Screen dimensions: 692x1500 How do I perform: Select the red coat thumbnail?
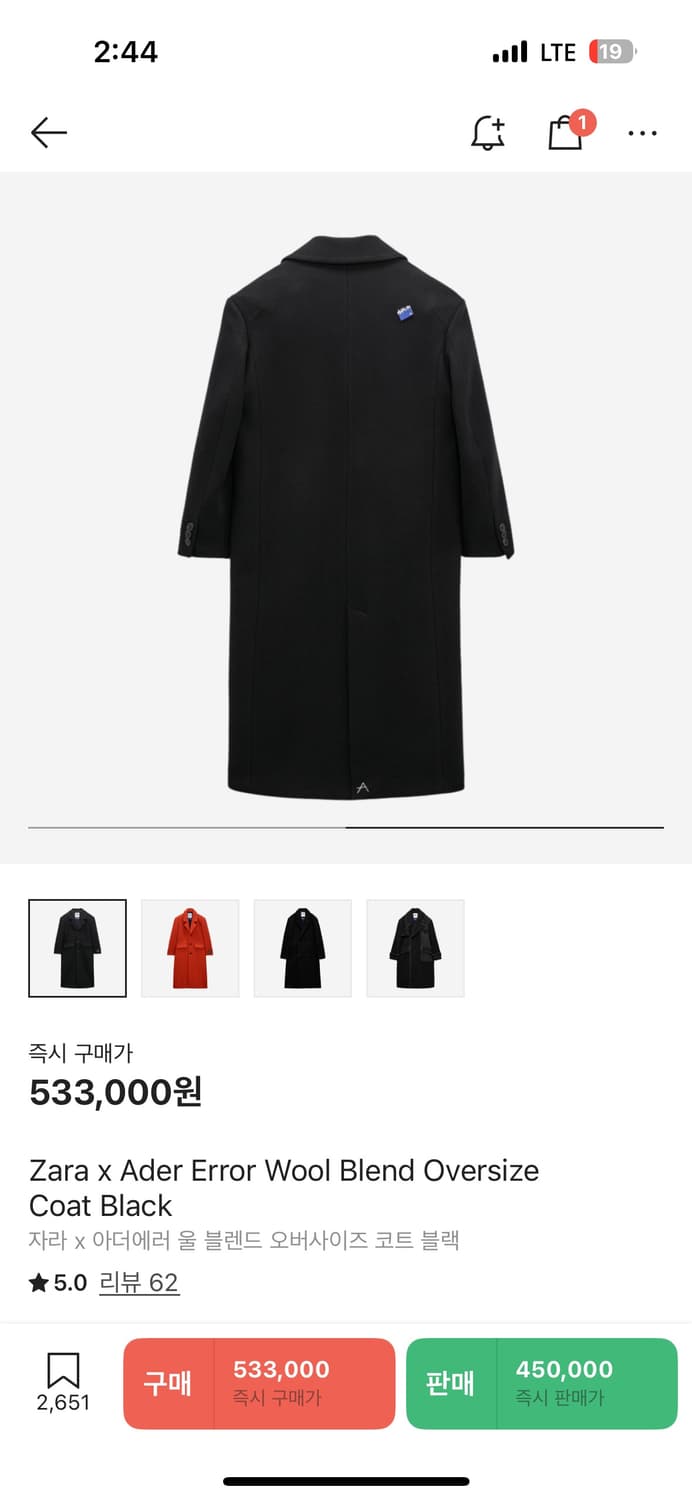(190, 948)
